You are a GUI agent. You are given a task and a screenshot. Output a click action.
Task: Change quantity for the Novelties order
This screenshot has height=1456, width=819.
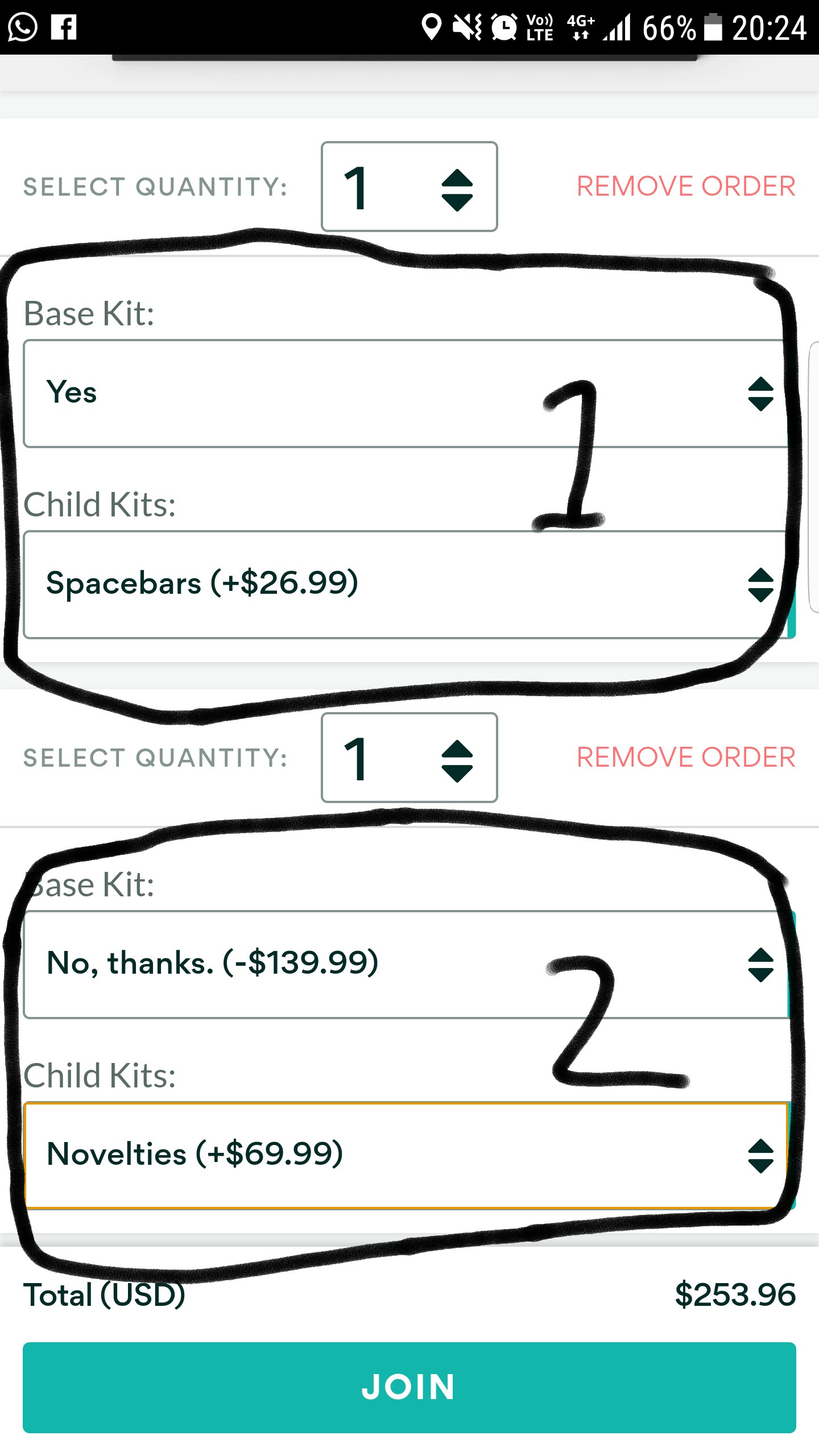(x=409, y=758)
